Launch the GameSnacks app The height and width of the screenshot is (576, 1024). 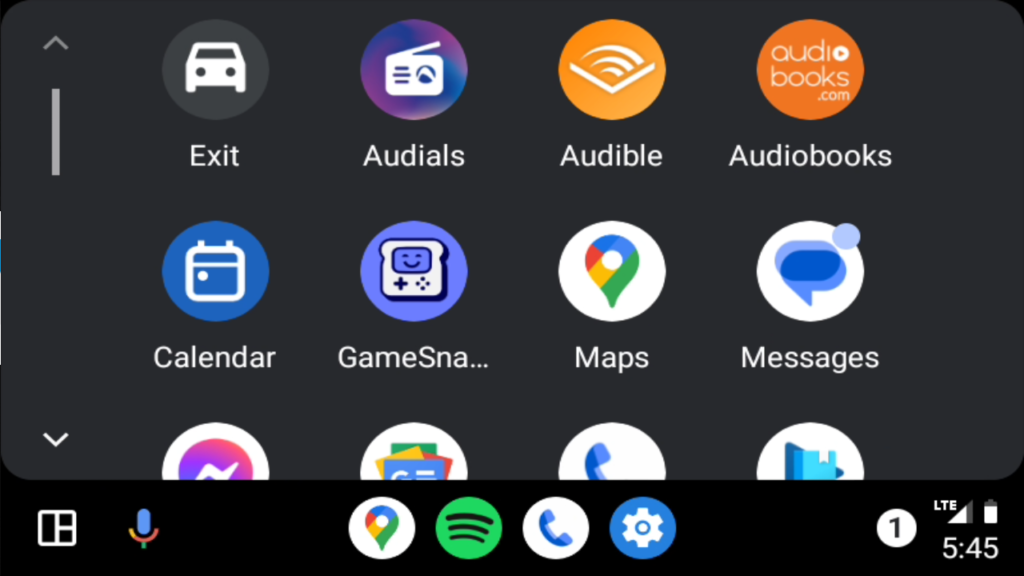coord(413,272)
